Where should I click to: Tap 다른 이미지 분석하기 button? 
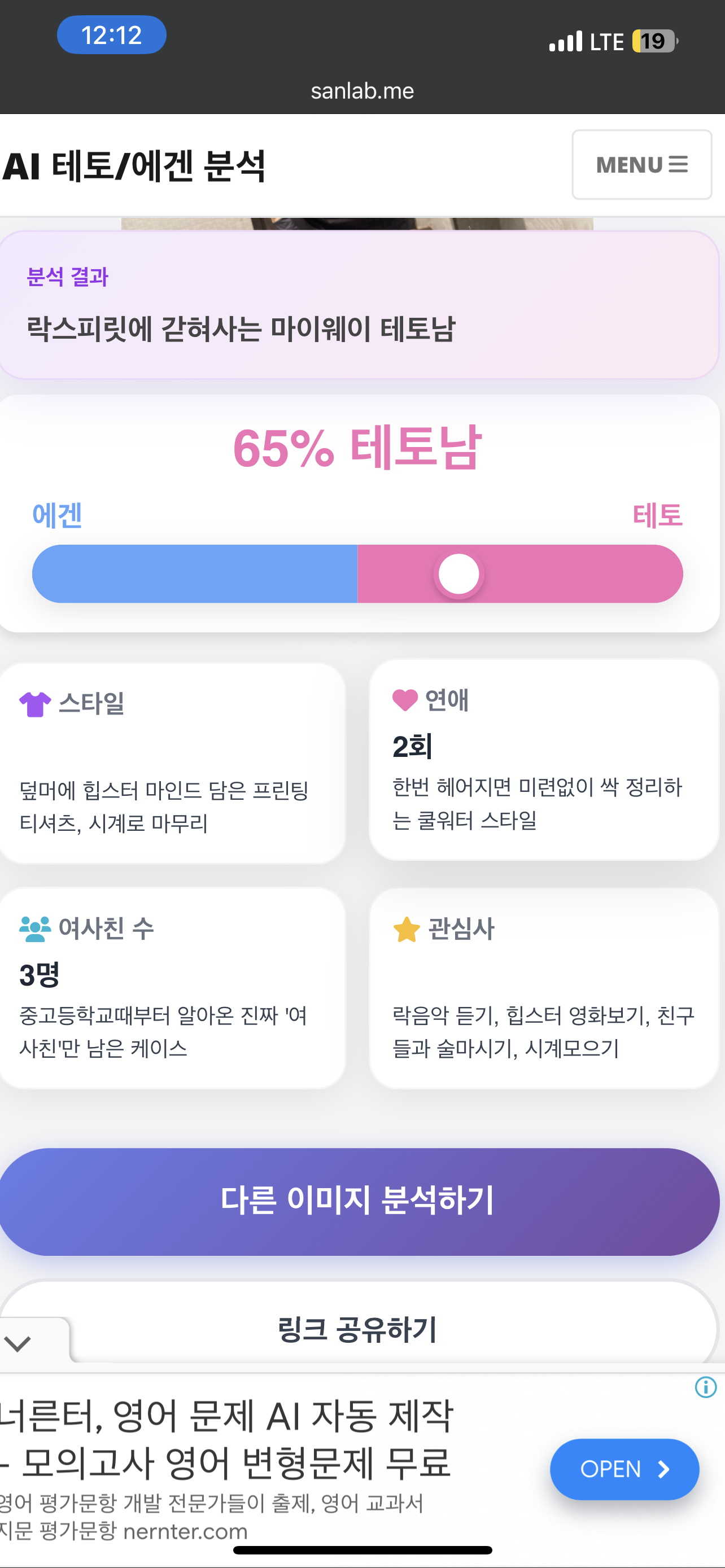pos(358,1201)
